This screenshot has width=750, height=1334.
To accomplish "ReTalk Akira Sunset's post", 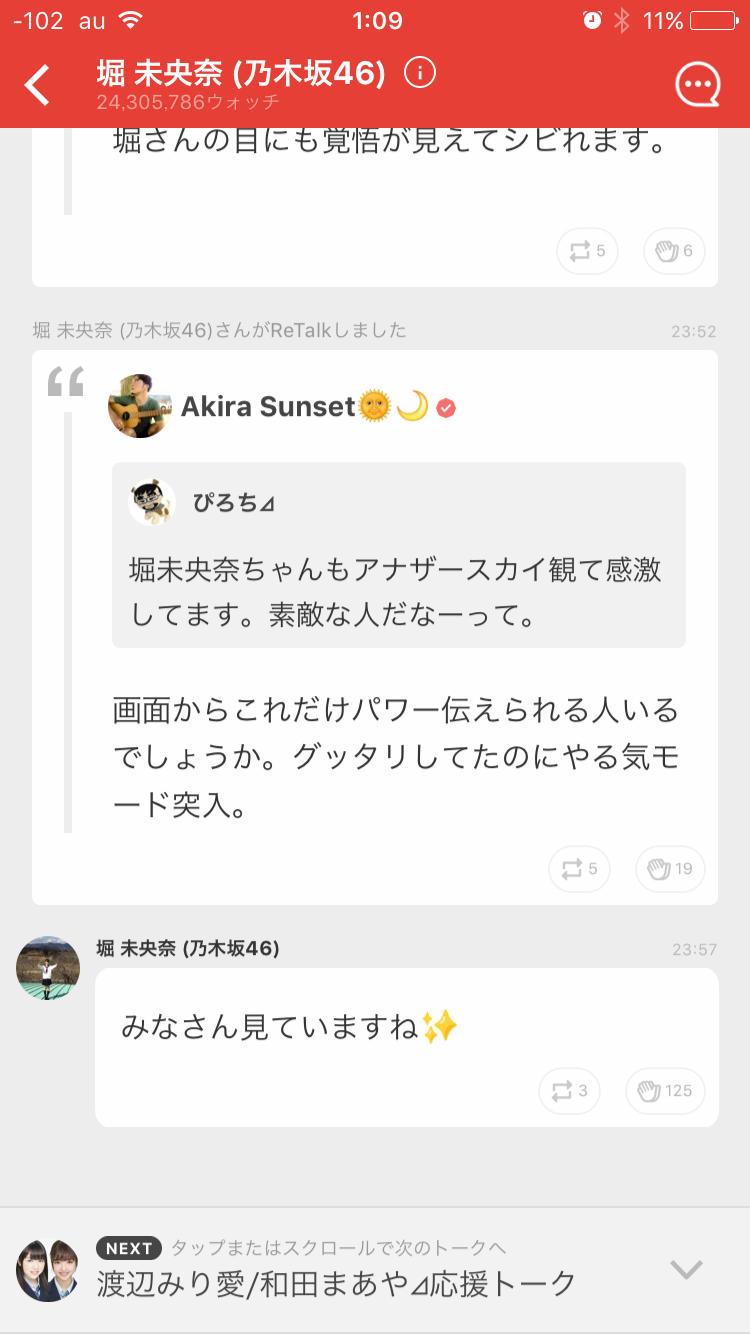I will [x=579, y=869].
